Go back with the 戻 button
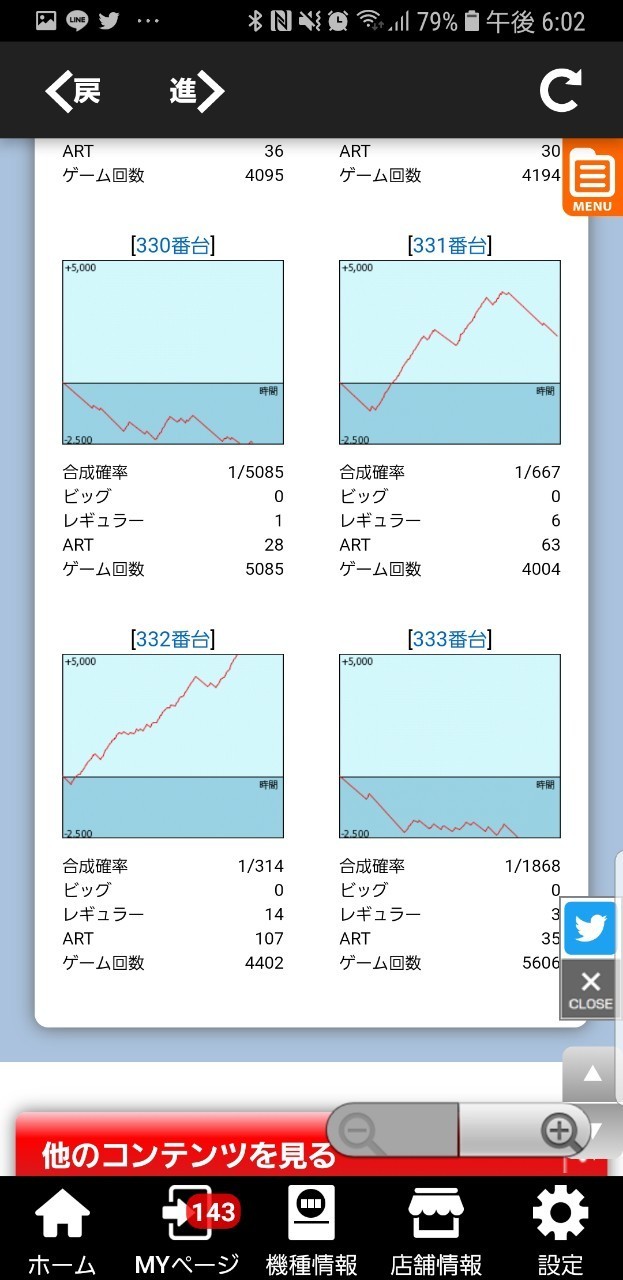The height and width of the screenshot is (1280, 623). [73, 92]
